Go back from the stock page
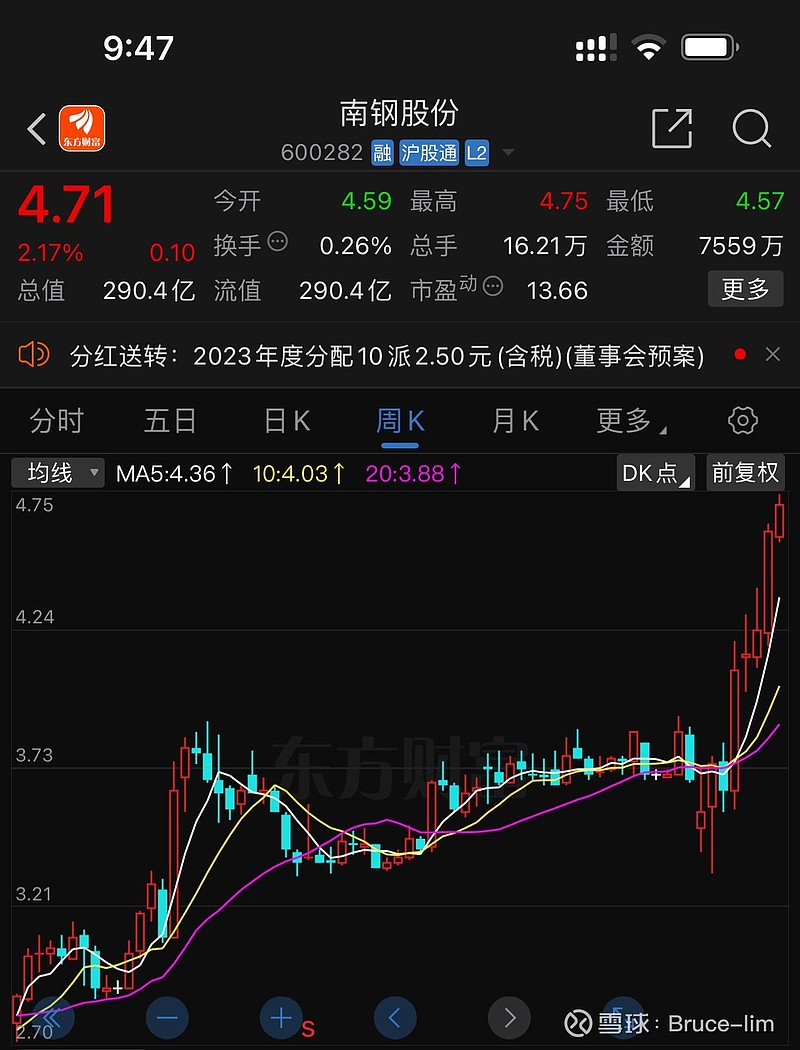Viewport: 800px width, 1050px height. click(37, 129)
